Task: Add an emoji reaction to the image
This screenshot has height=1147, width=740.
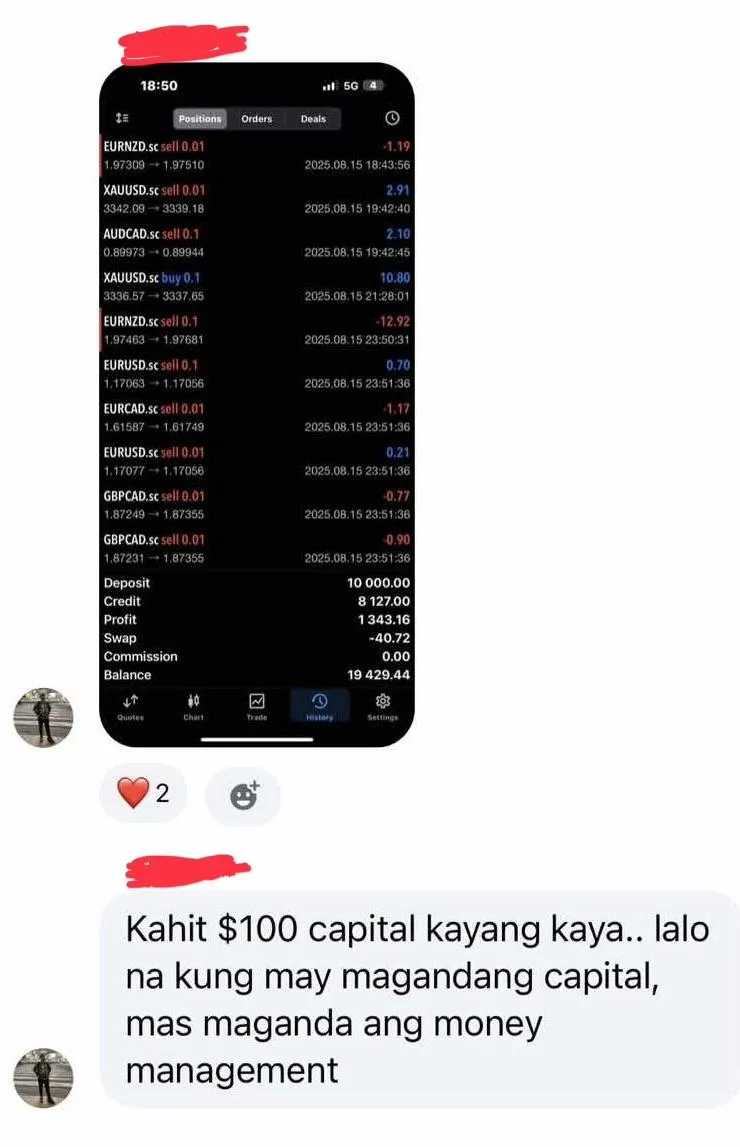Action: pos(243,795)
